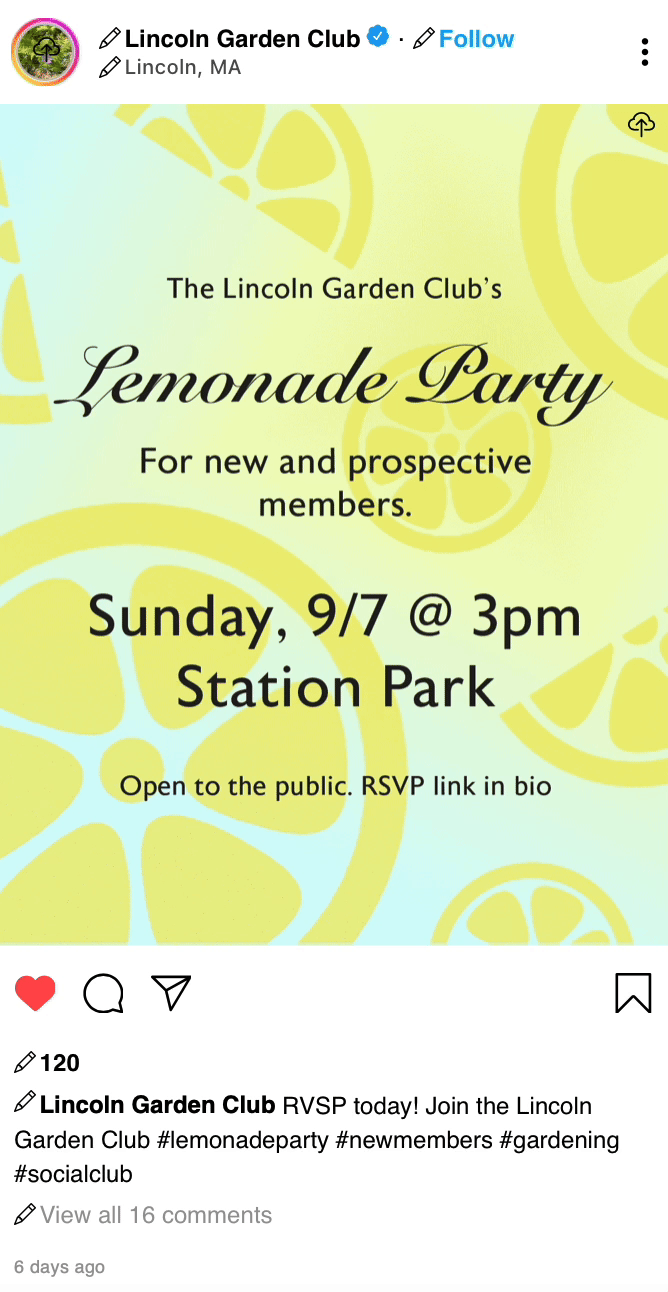Follow Lincoln Garden Club
The image size is (668, 1292).
coord(476,39)
